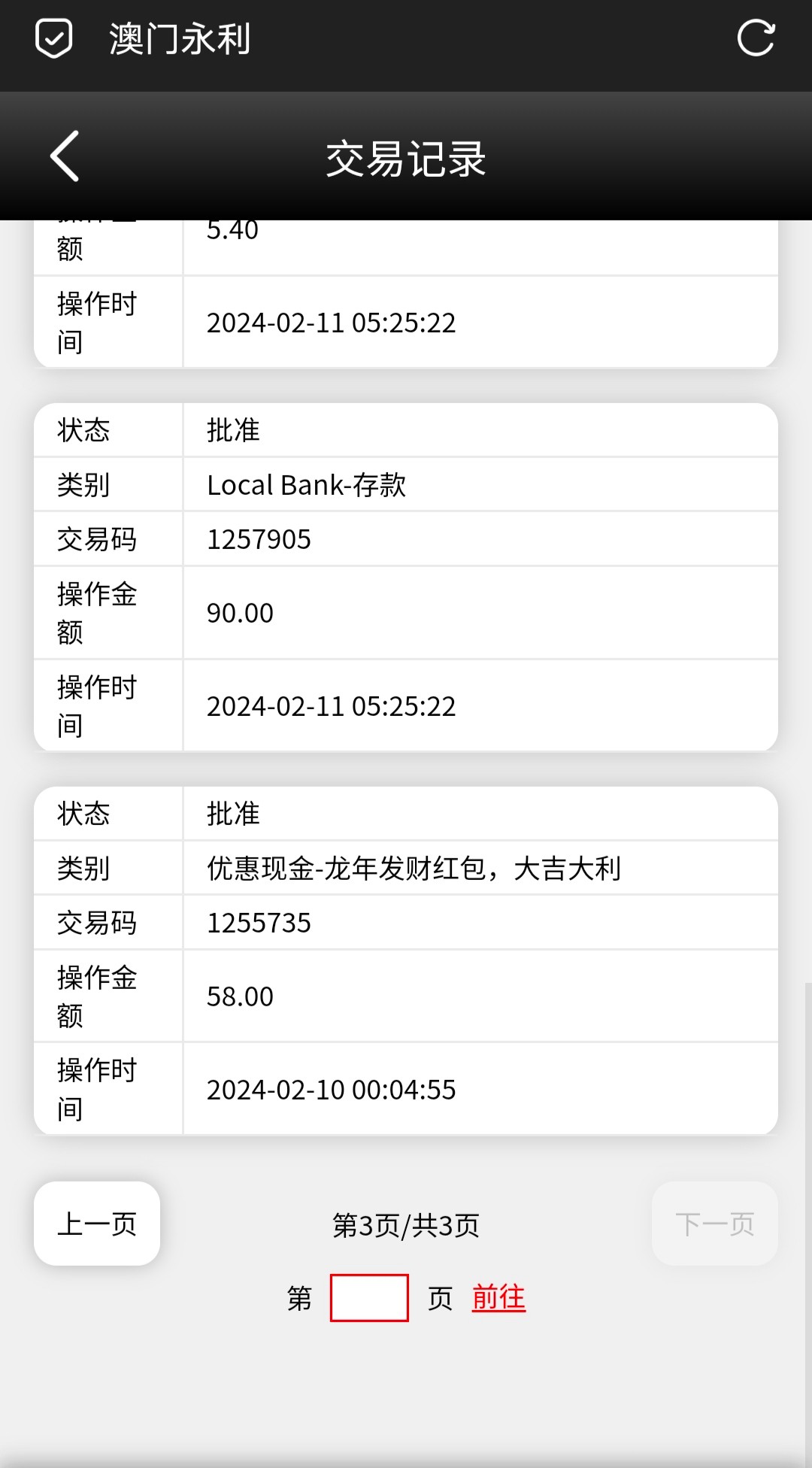The width and height of the screenshot is (812, 1468).
Task: Tap the refresh icon in the top bar
Action: click(x=756, y=38)
